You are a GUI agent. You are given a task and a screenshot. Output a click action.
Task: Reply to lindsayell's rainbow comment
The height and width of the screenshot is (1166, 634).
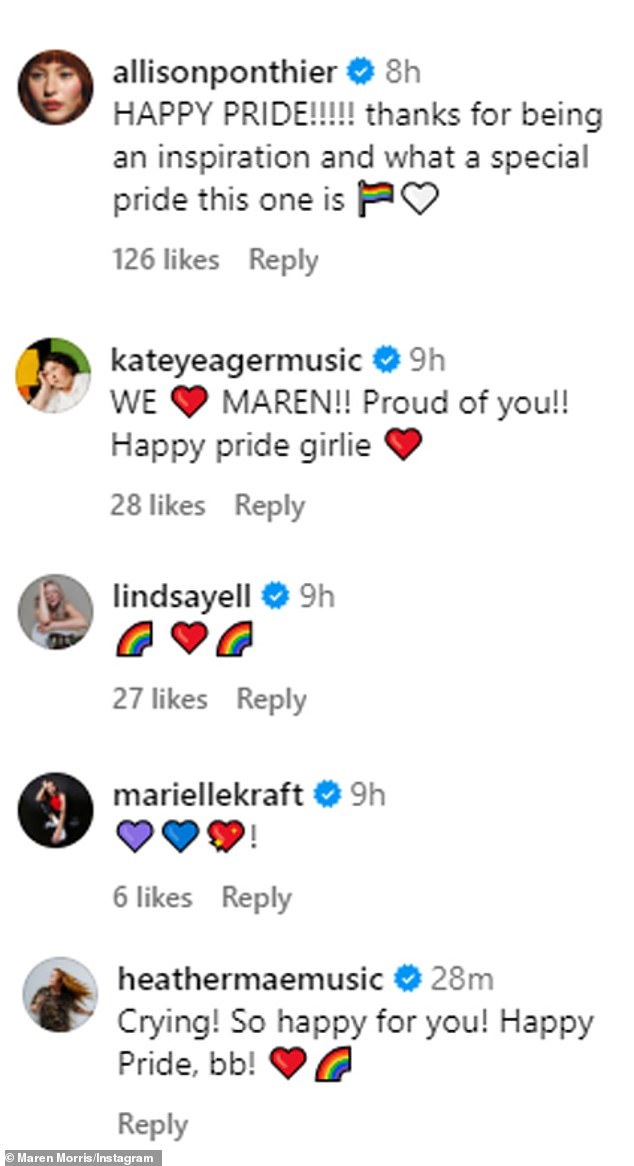(x=271, y=700)
